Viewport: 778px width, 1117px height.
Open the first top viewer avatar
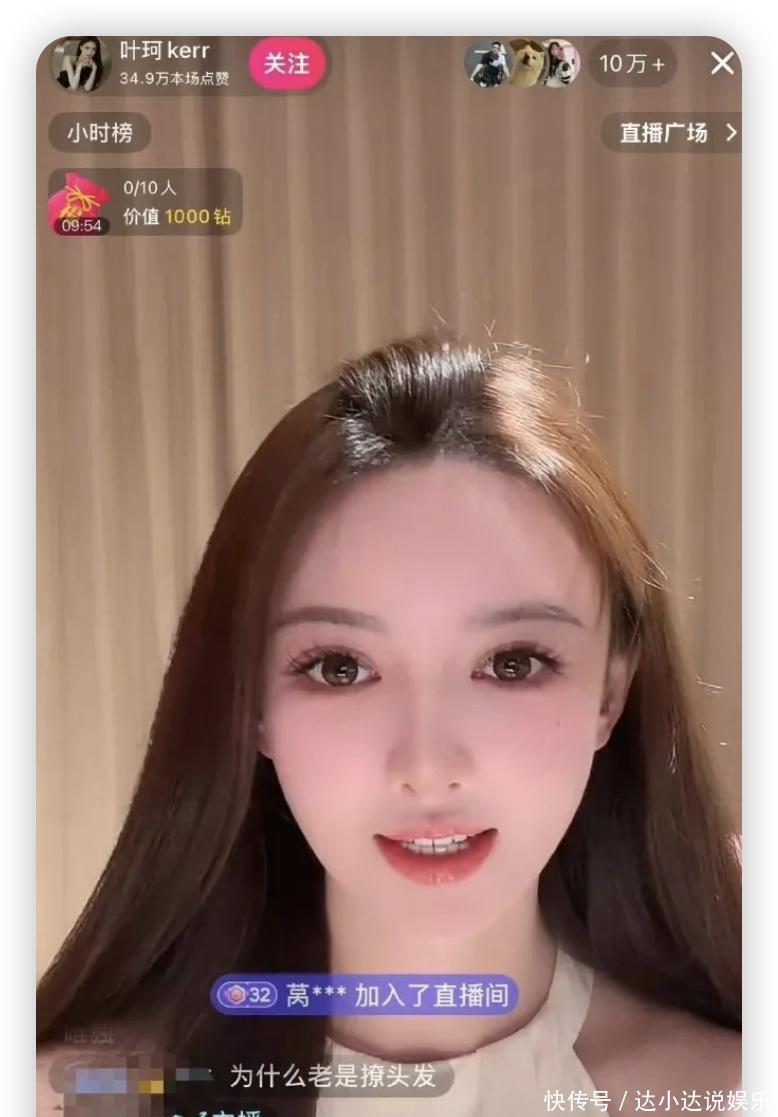(x=487, y=64)
